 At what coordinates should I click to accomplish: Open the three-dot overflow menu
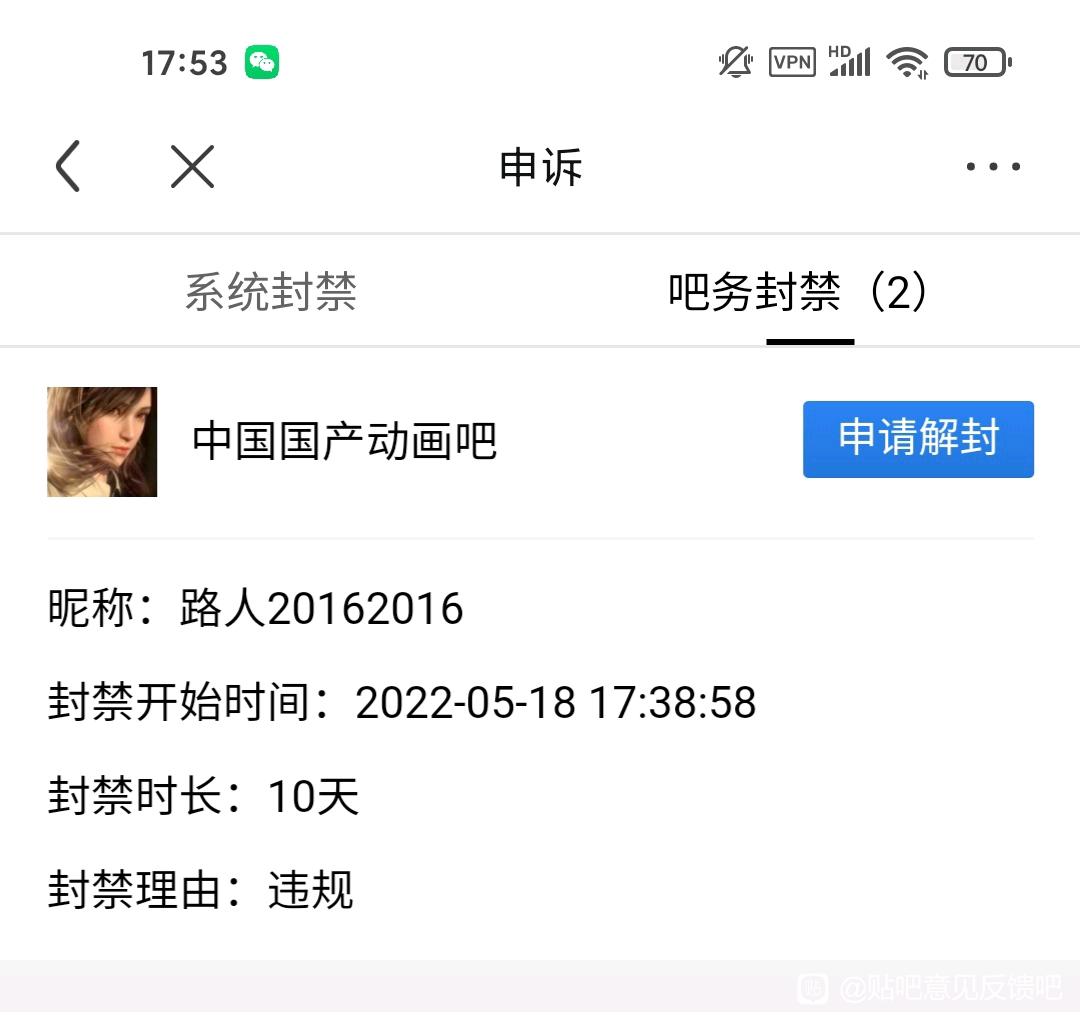click(992, 167)
